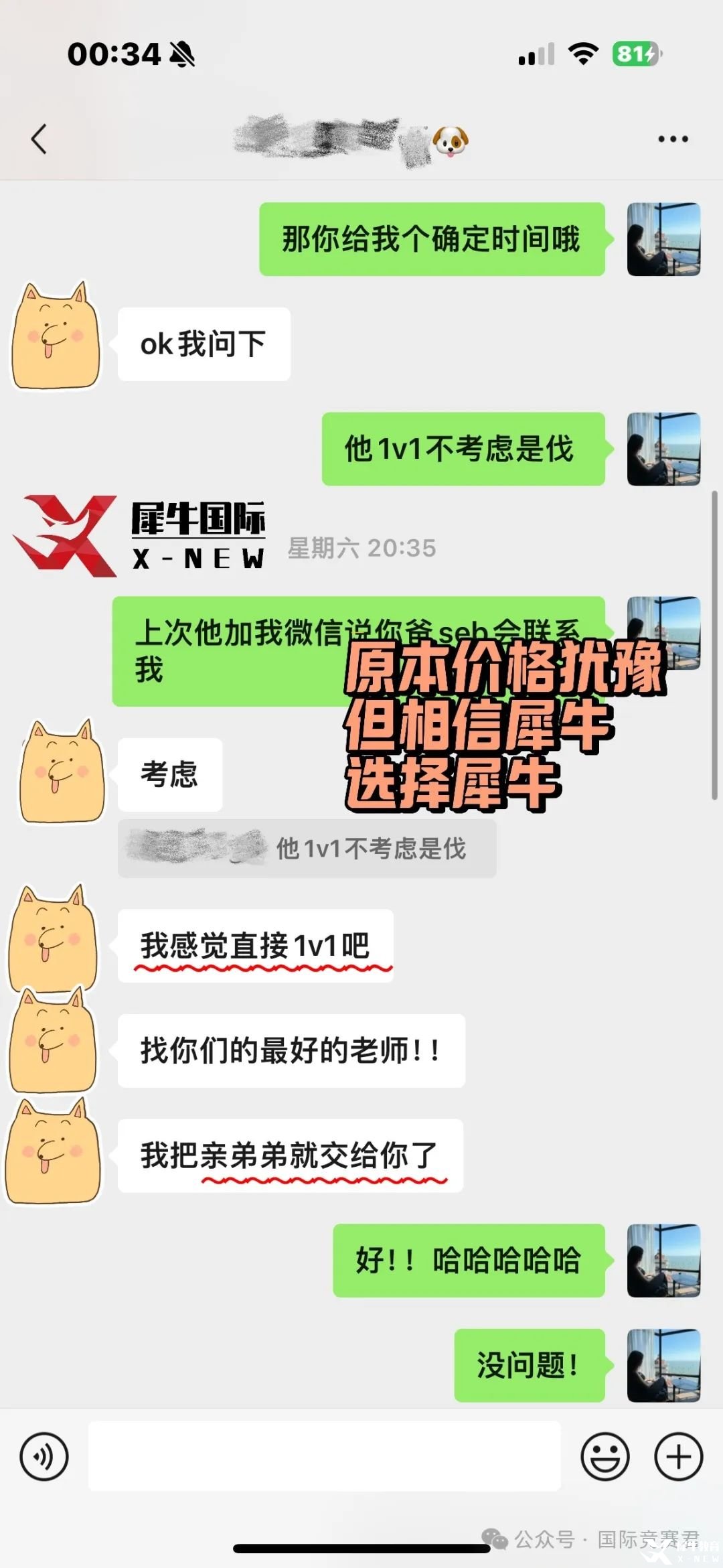Open the plus attachment menu
723x1568 pixels.
pyautogui.click(x=678, y=1456)
